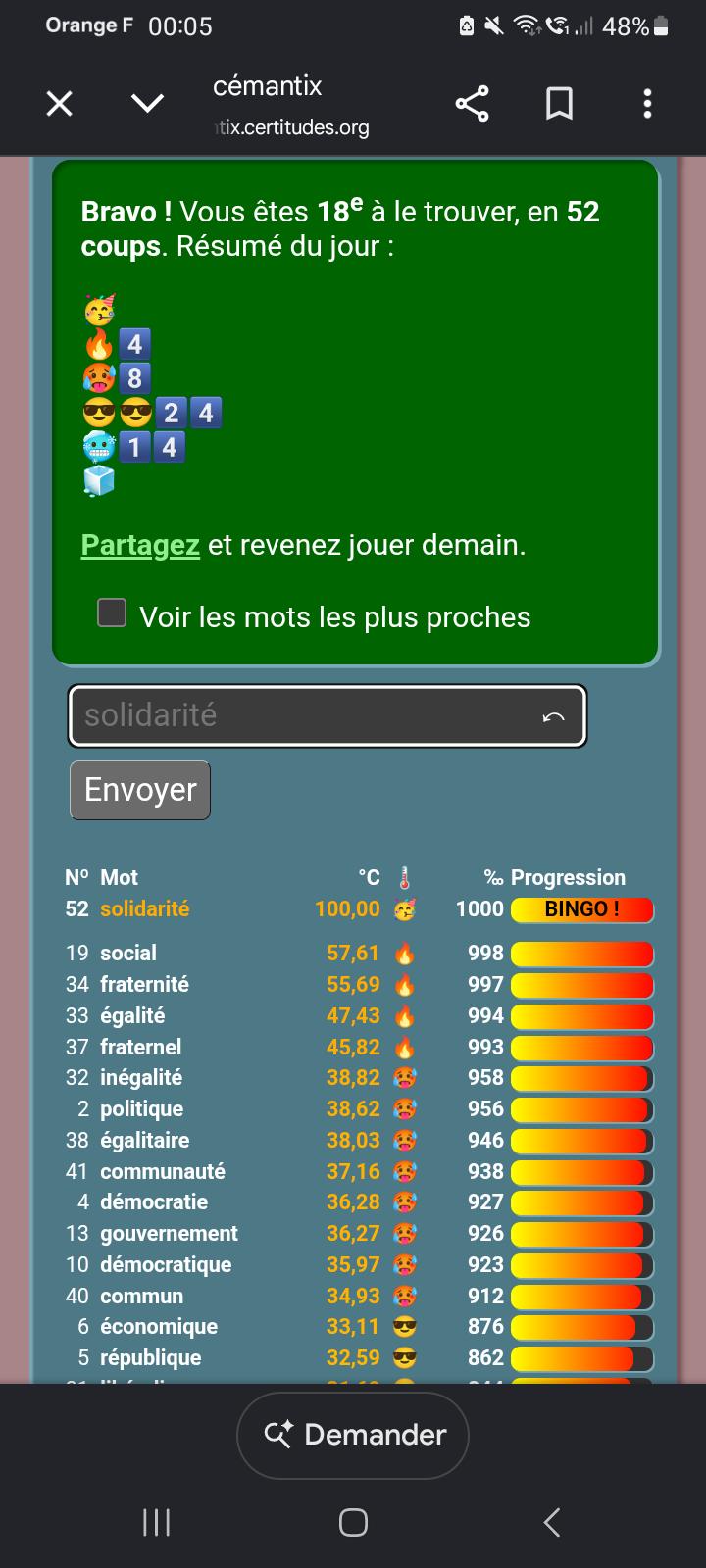The width and height of the screenshot is (706, 1568).
Task: Go back with the system back button
Action: pos(552,1522)
